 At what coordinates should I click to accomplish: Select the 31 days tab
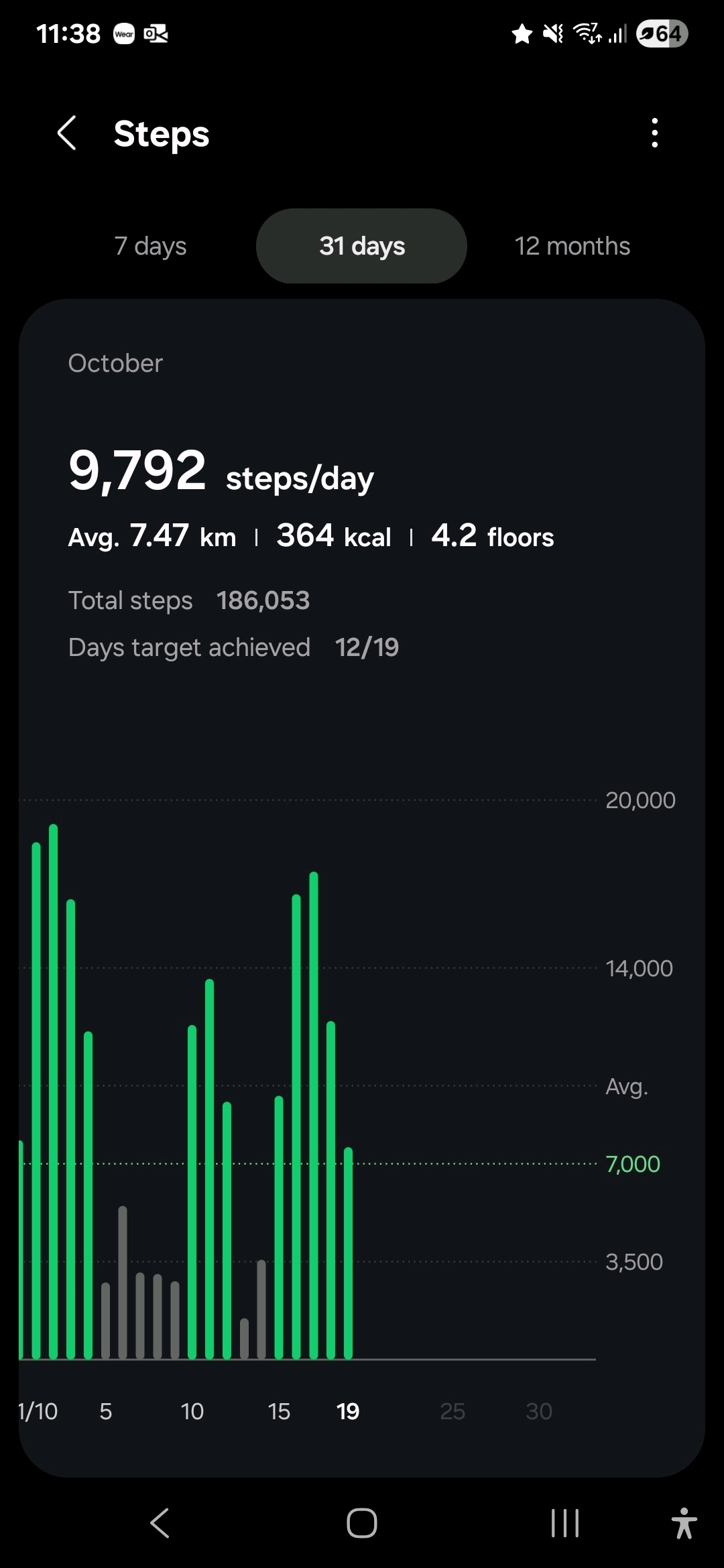point(361,246)
